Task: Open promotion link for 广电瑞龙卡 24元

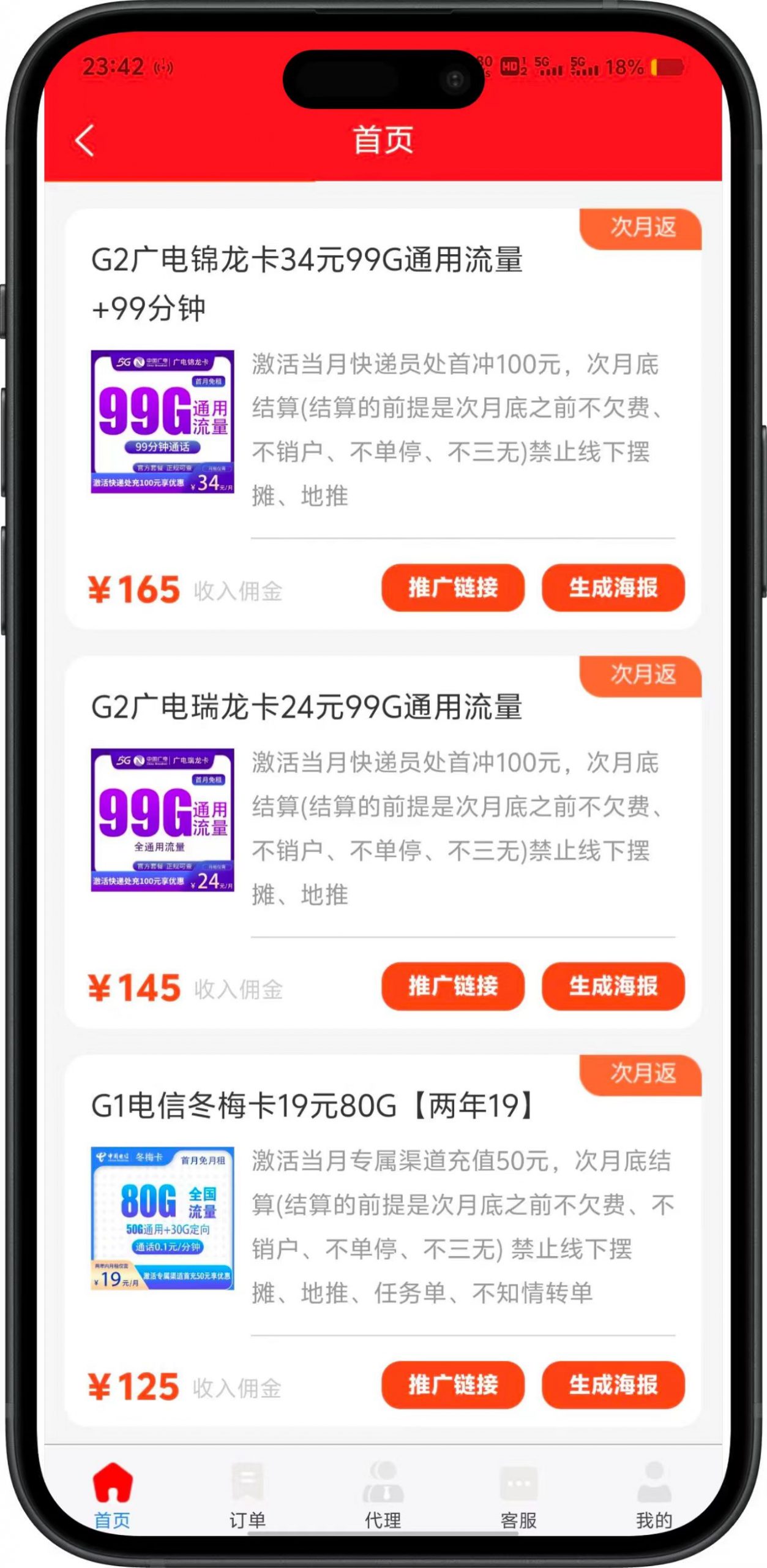Action: (452, 986)
